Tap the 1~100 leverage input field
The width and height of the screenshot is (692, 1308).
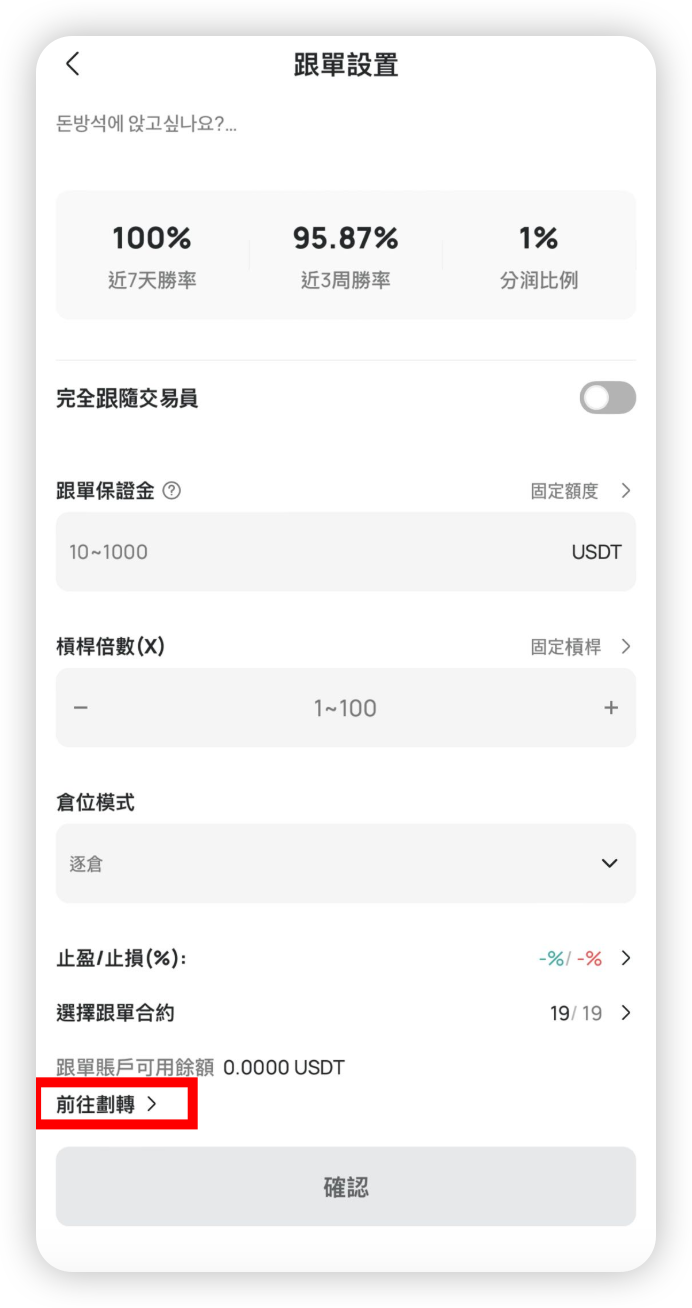(x=345, y=708)
